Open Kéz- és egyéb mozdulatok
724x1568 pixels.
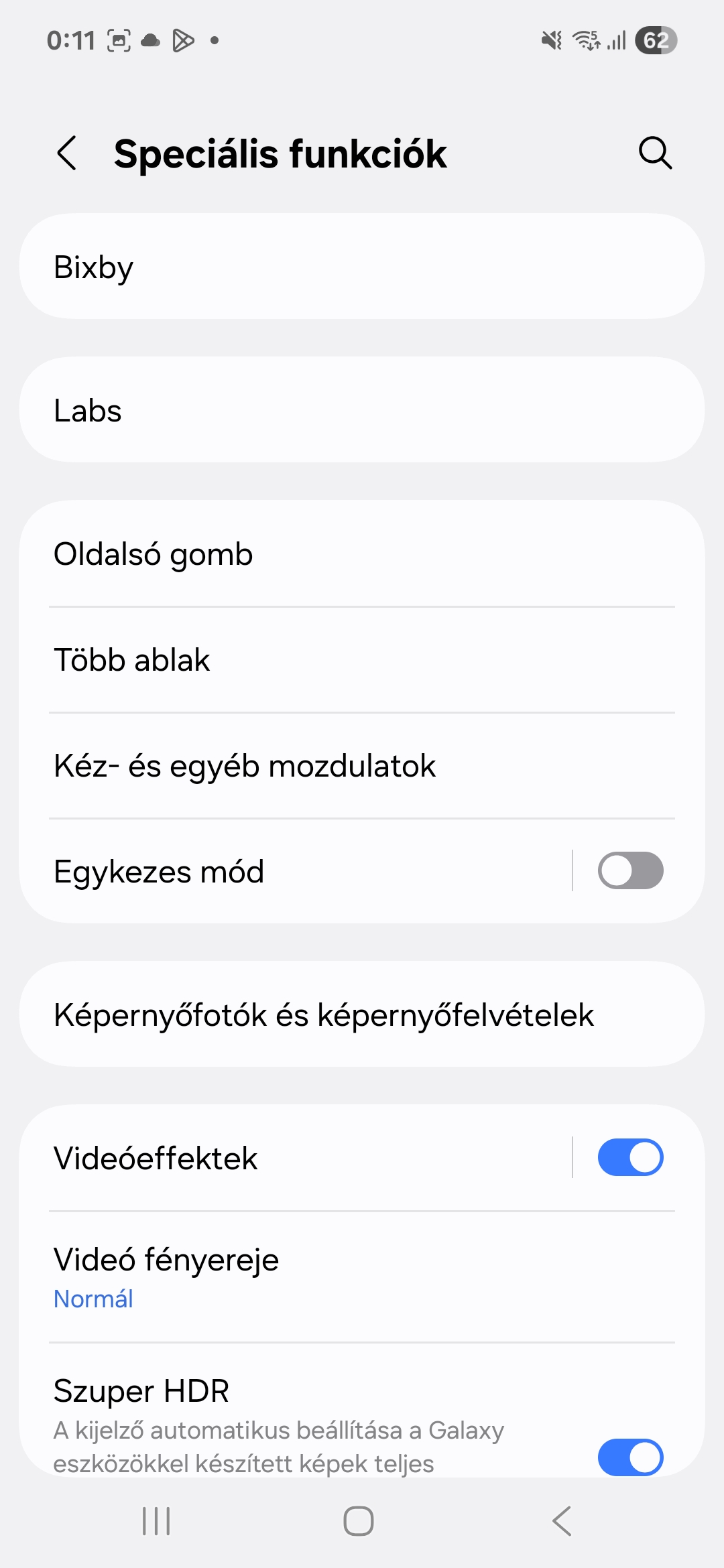tap(362, 766)
